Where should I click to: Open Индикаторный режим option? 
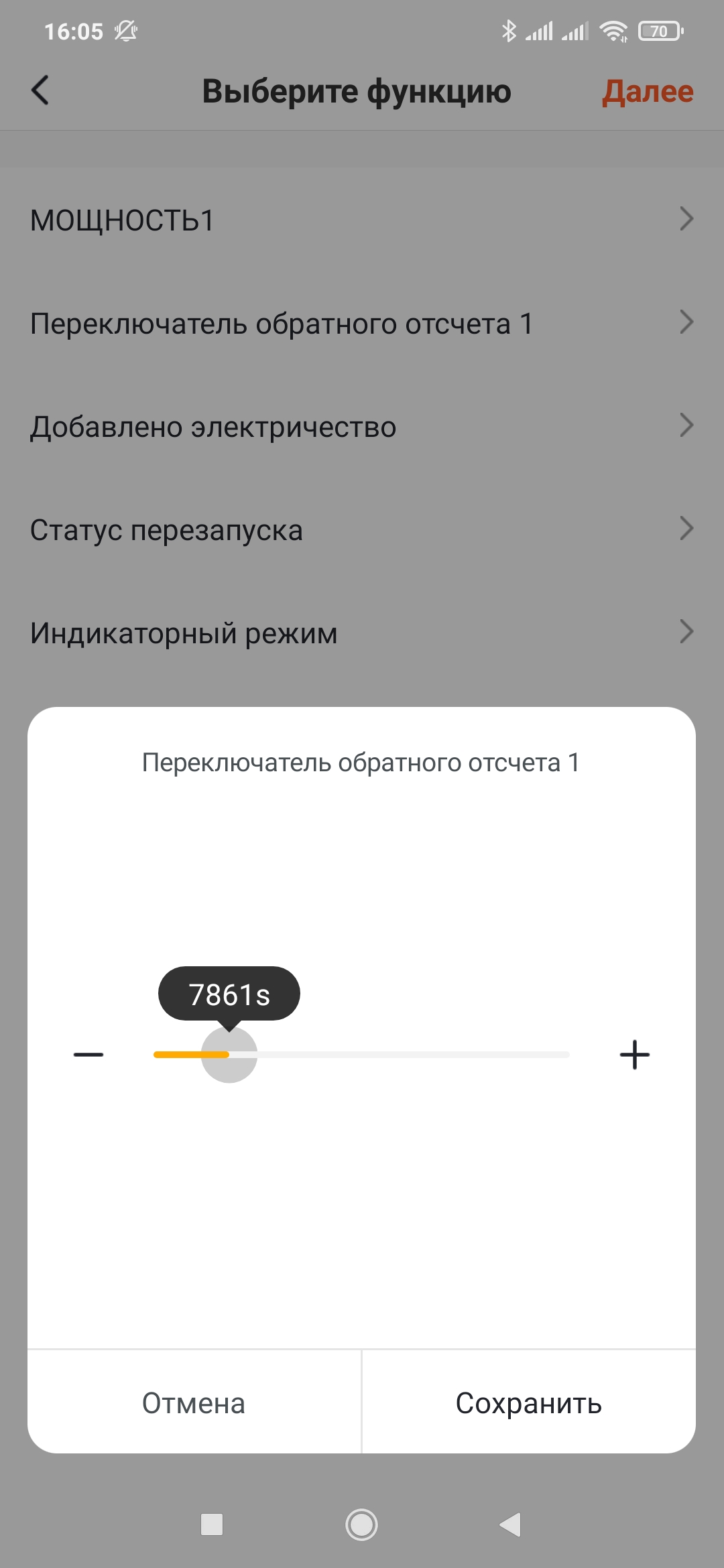[362, 633]
